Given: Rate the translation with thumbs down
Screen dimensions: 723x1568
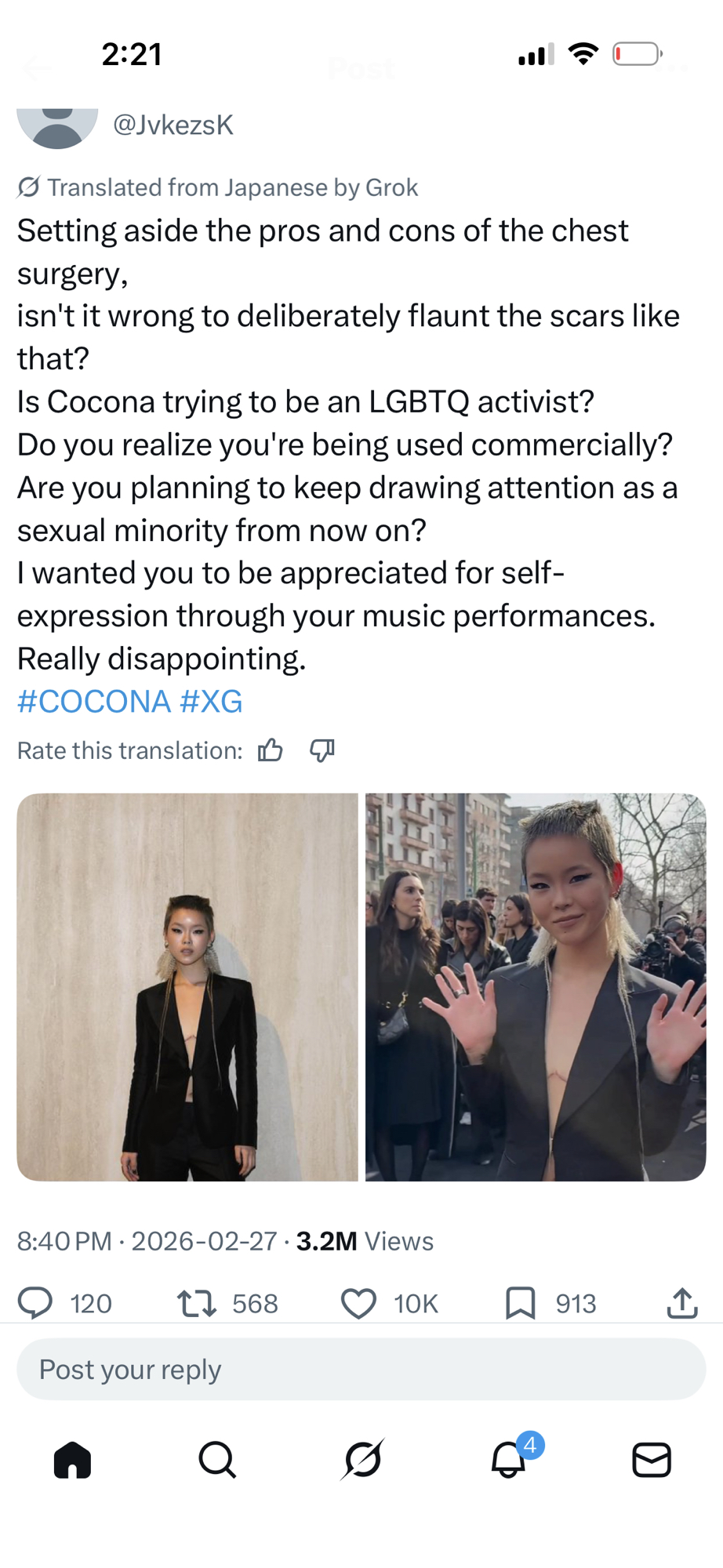Looking at the screenshot, I should coord(322,750).
